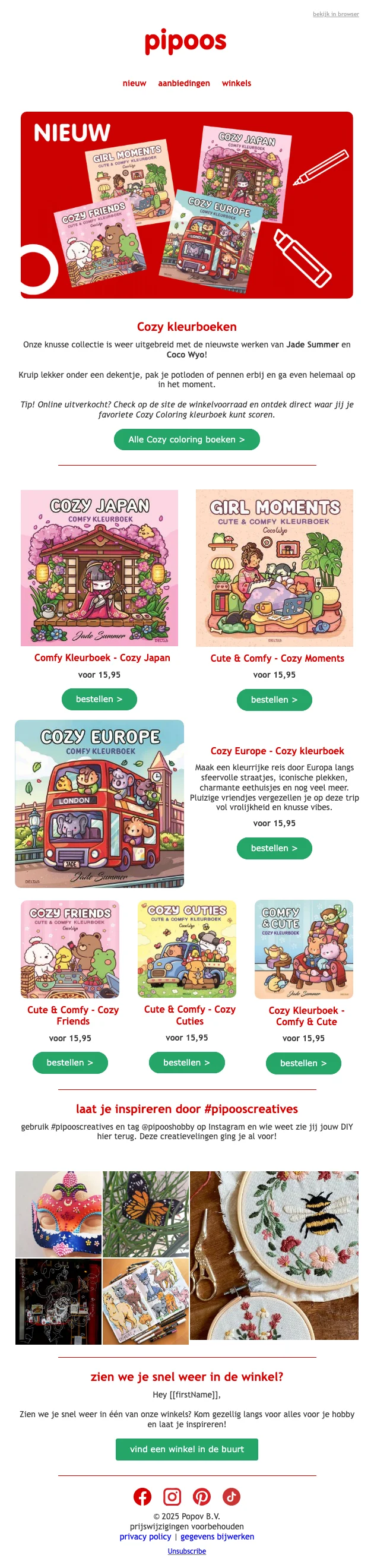374x1568 pixels.
Task: Order Cozy Kleurboek Comfy & Cute
Action: (x=303, y=1063)
